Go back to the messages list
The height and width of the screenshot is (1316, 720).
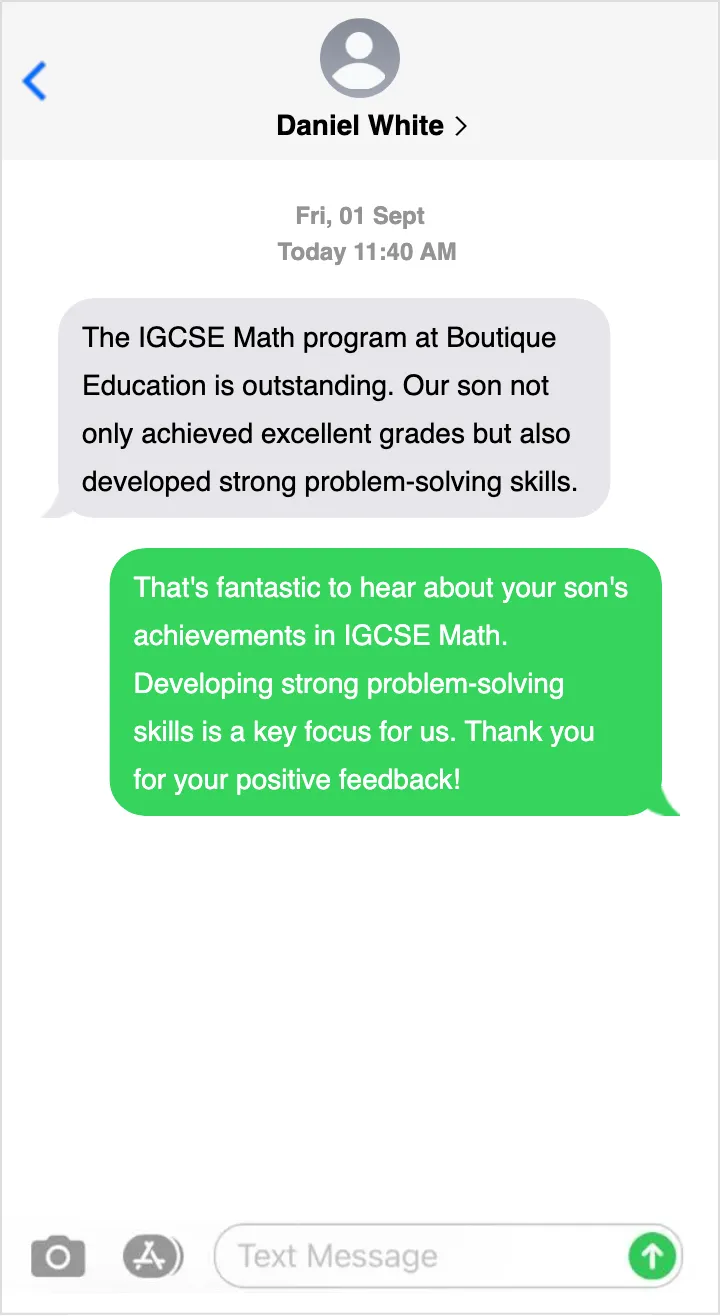coord(35,80)
